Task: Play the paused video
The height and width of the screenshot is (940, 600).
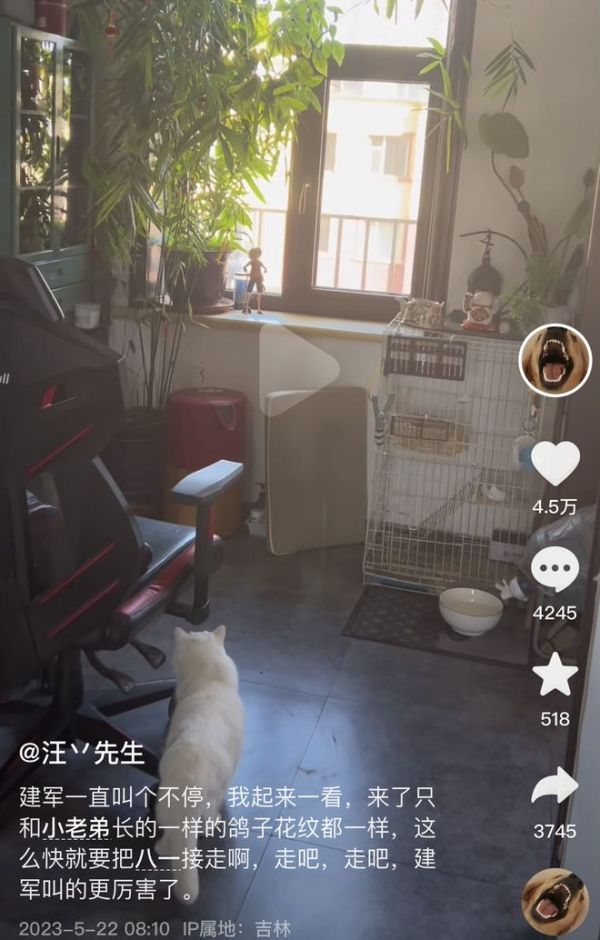Action: point(300,364)
